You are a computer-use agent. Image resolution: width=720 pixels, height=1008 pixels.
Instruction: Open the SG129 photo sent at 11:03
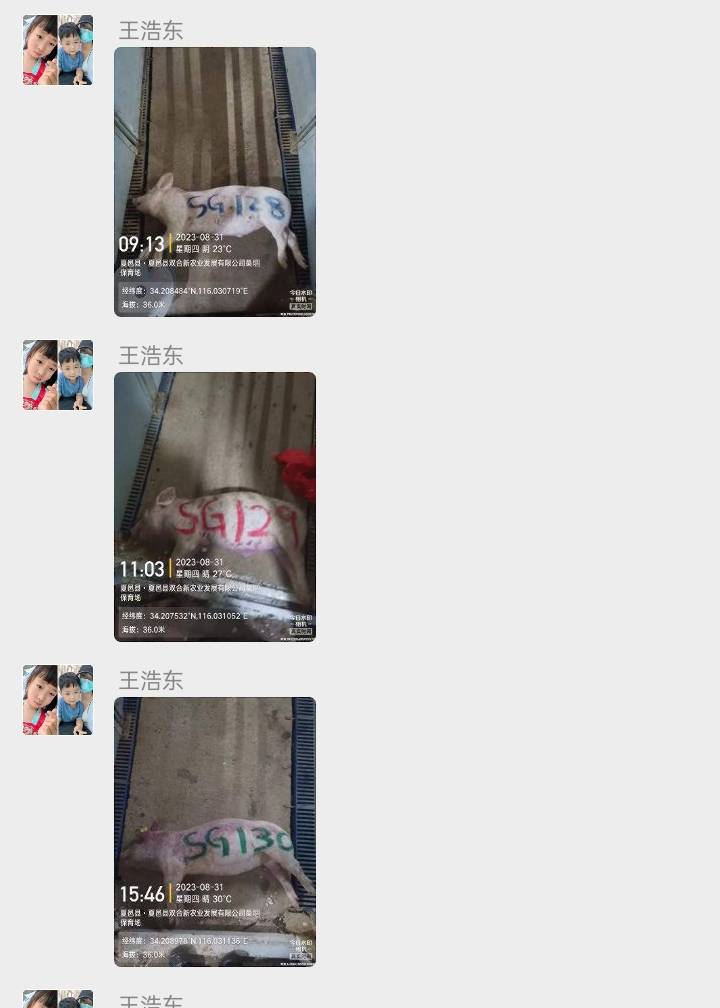click(215, 507)
